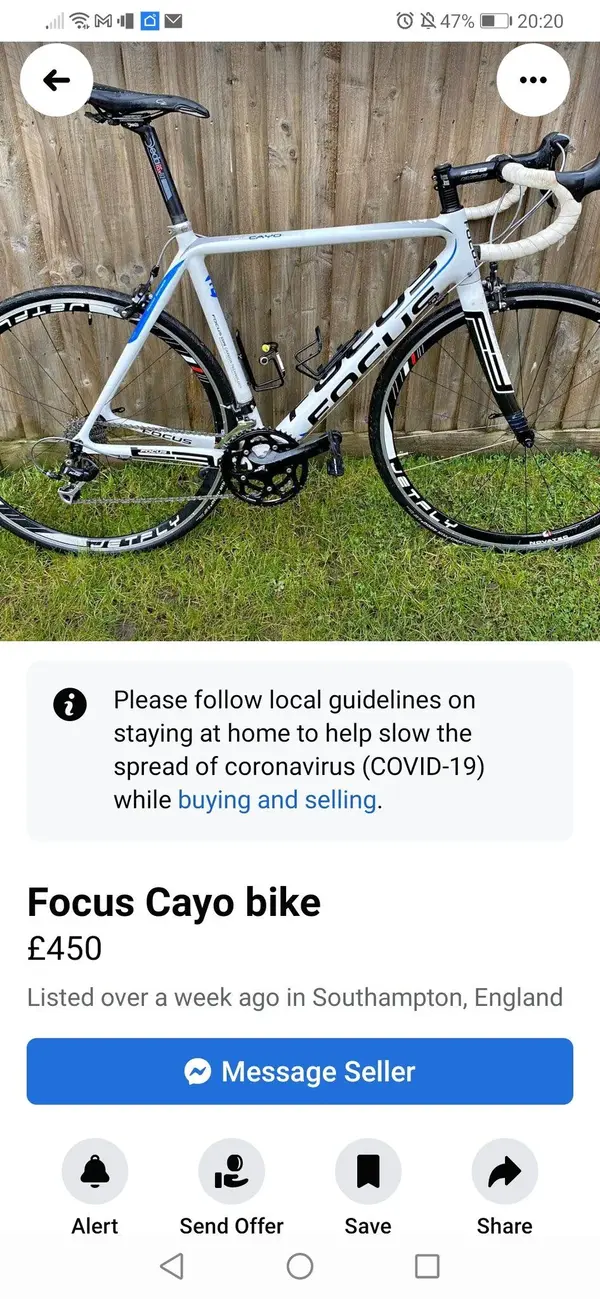Send an offer to the seller
600x1299 pixels.
(x=231, y=1172)
